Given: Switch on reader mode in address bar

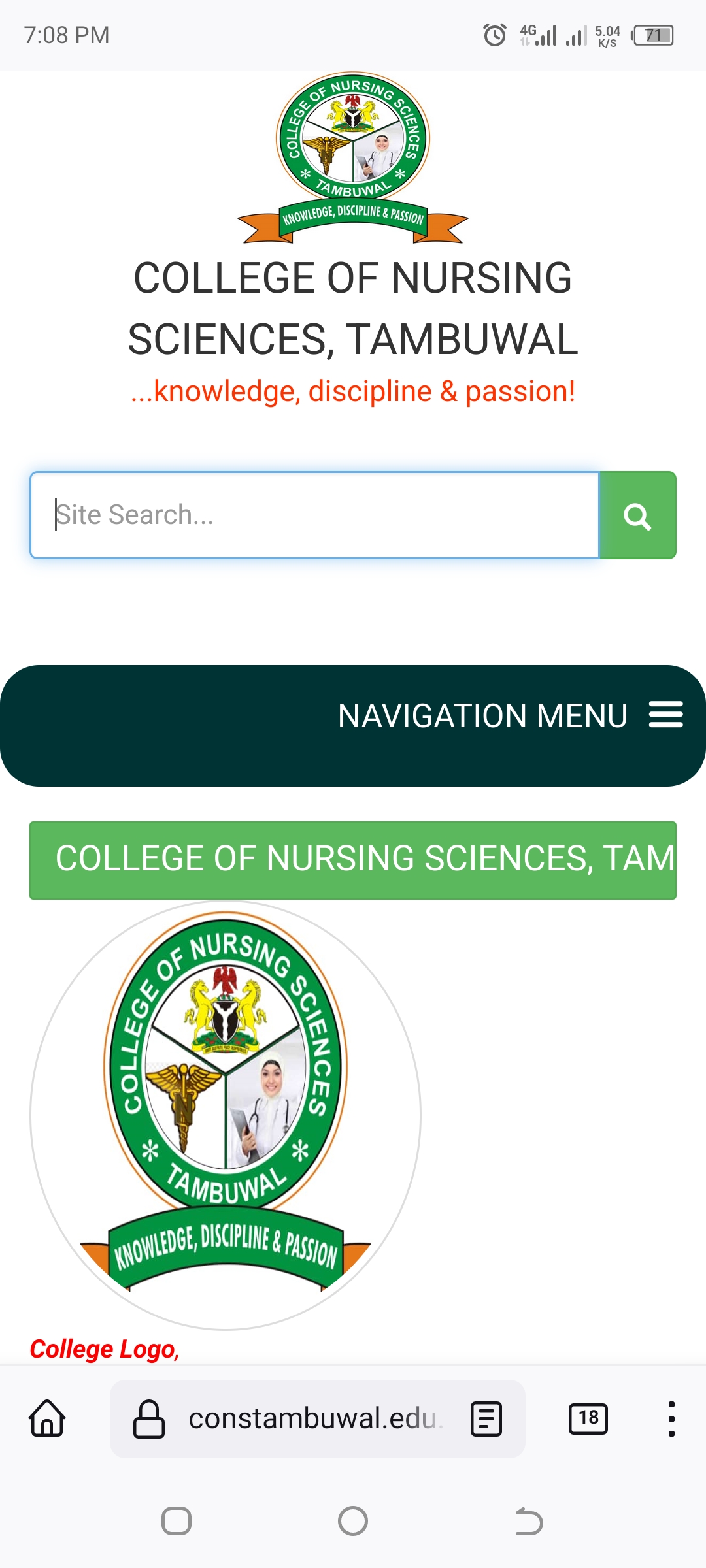Looking at the screenshot, I should pyautogui.click(x=486, y=1418).
